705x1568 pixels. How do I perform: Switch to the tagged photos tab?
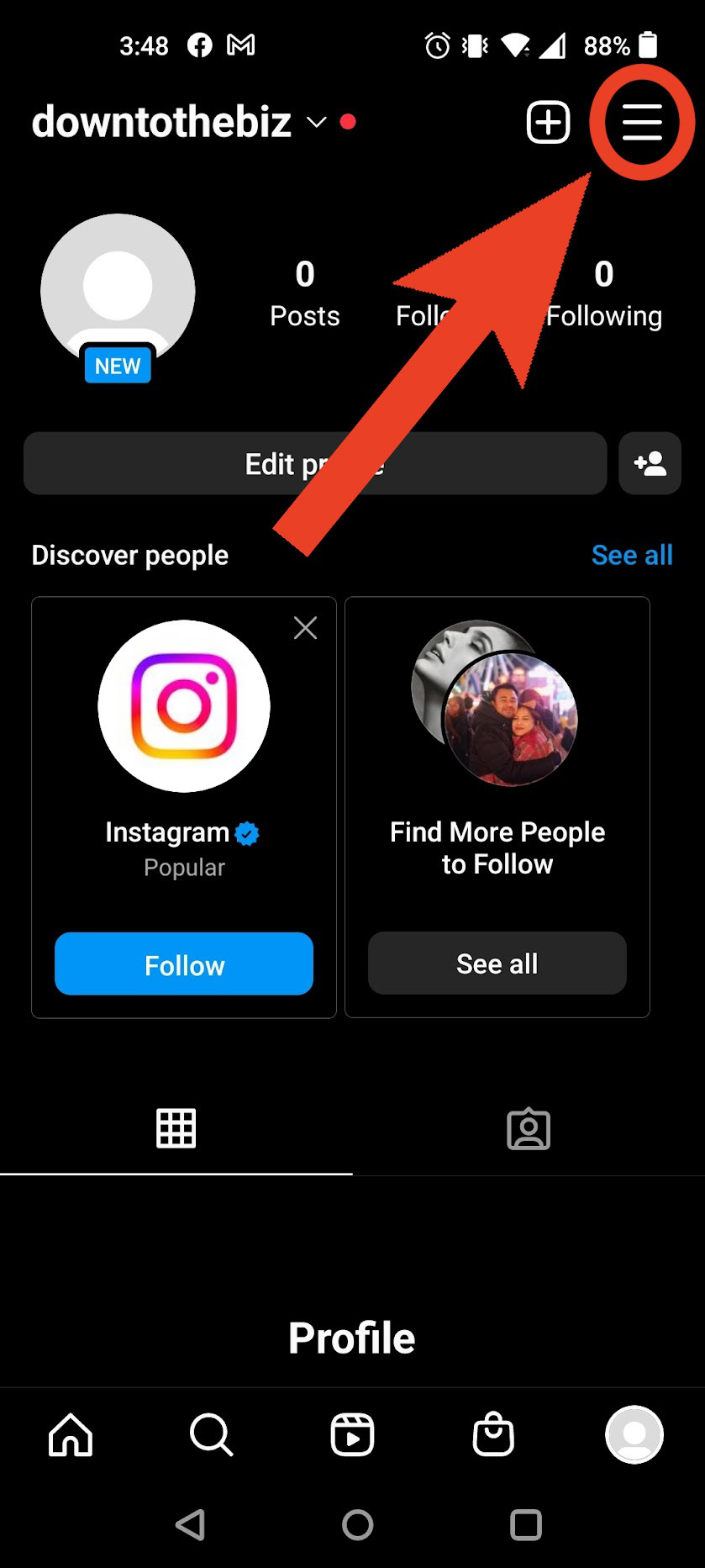click(x=529, y=1129)
